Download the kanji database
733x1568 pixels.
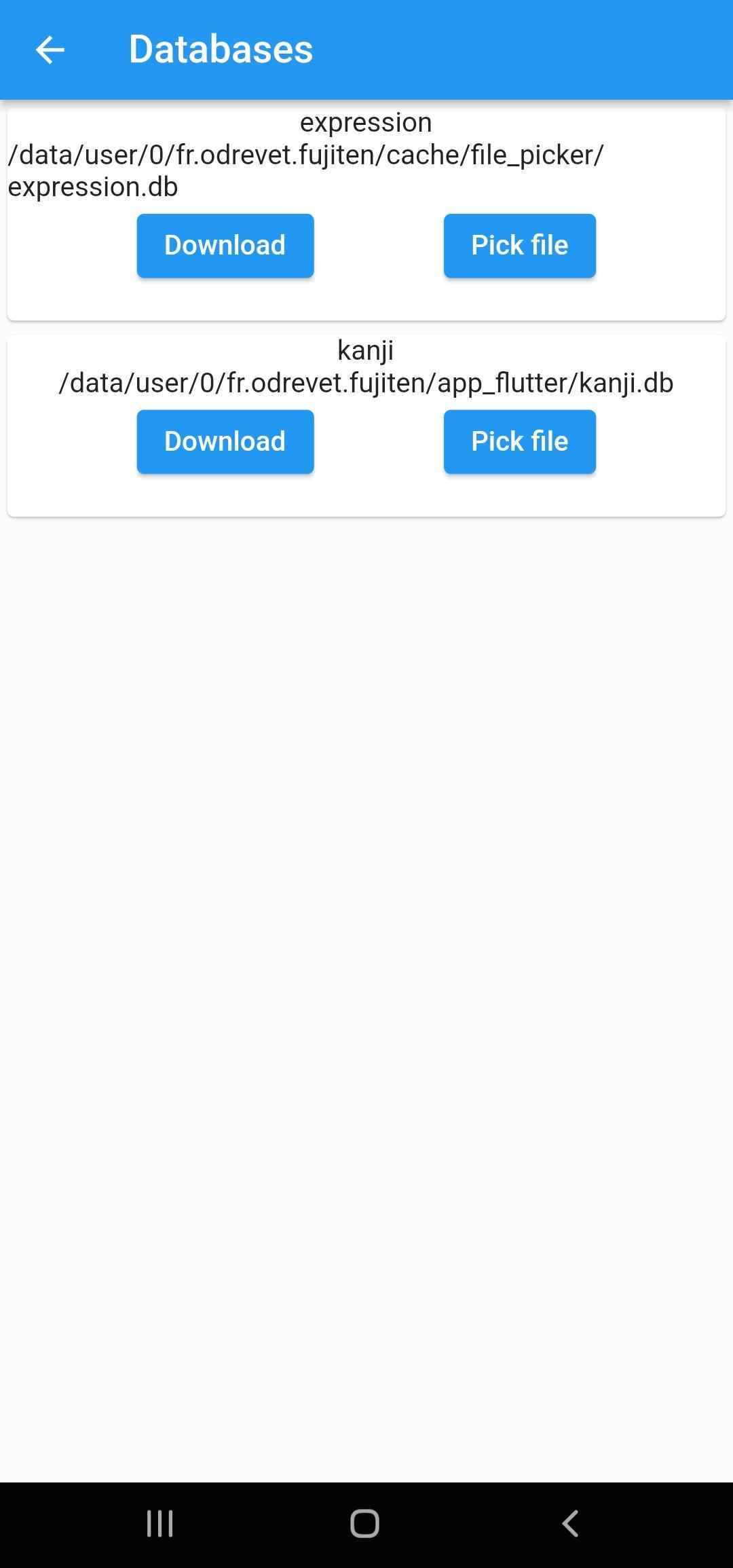(225, 442)
